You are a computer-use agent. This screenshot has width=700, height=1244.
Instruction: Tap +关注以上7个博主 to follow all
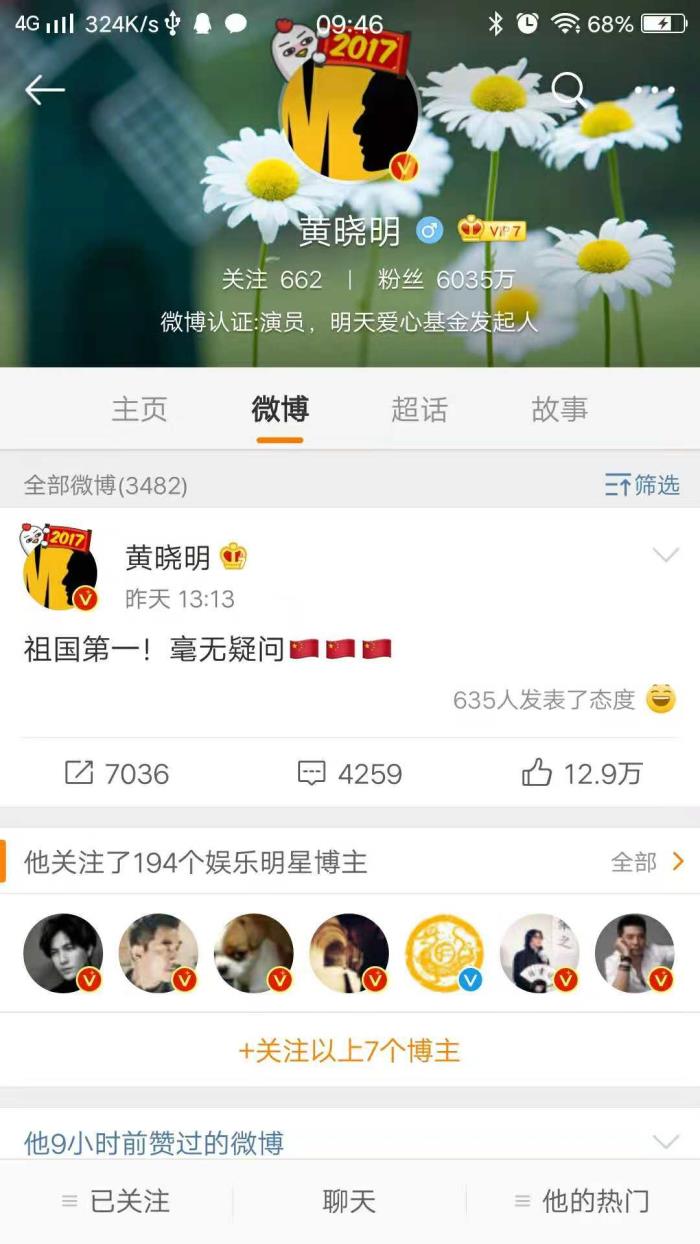tap(349, 1050)
